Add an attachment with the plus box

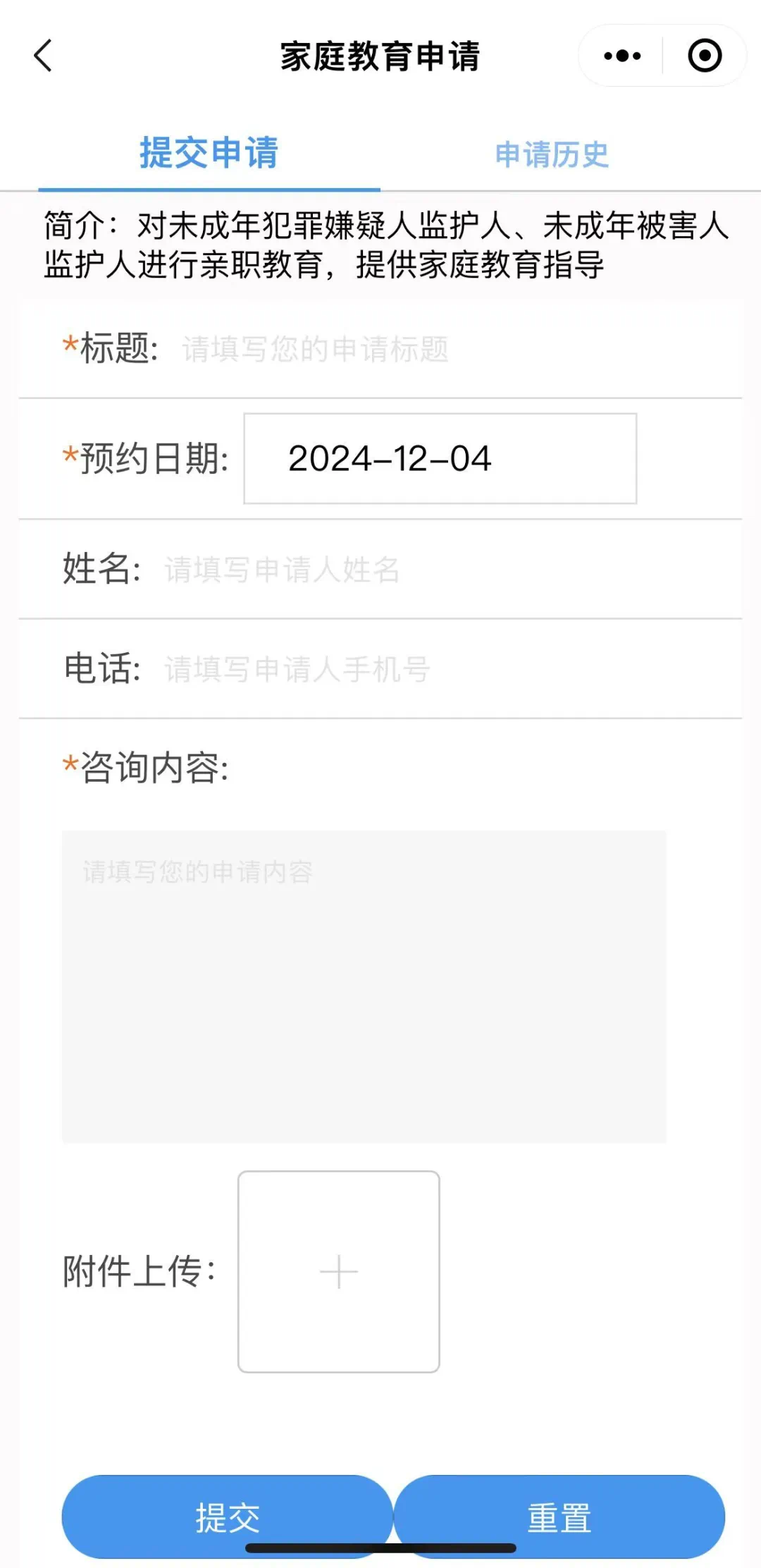point(339,1272)
